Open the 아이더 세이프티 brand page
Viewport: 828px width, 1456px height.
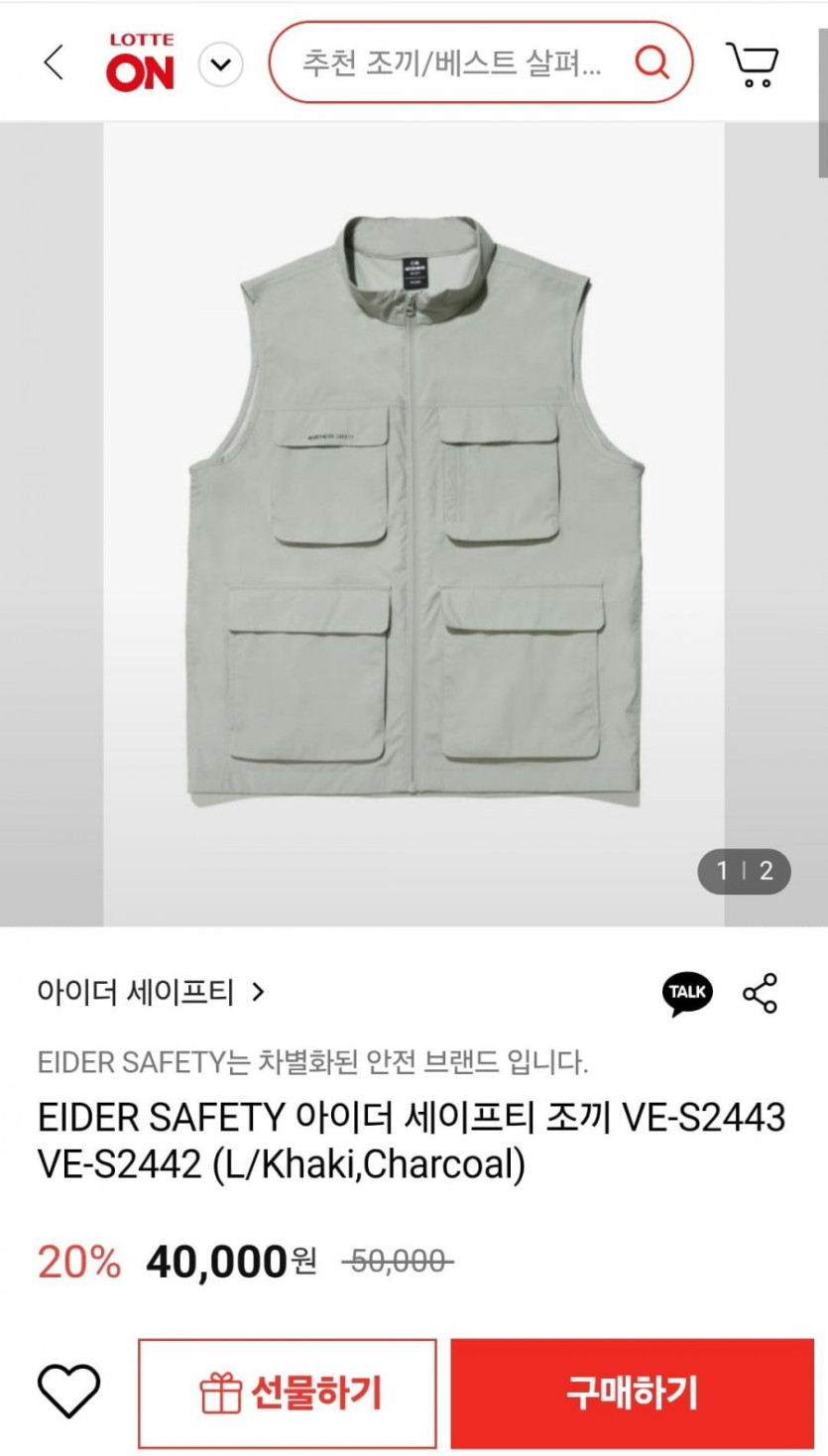[151, 992]
